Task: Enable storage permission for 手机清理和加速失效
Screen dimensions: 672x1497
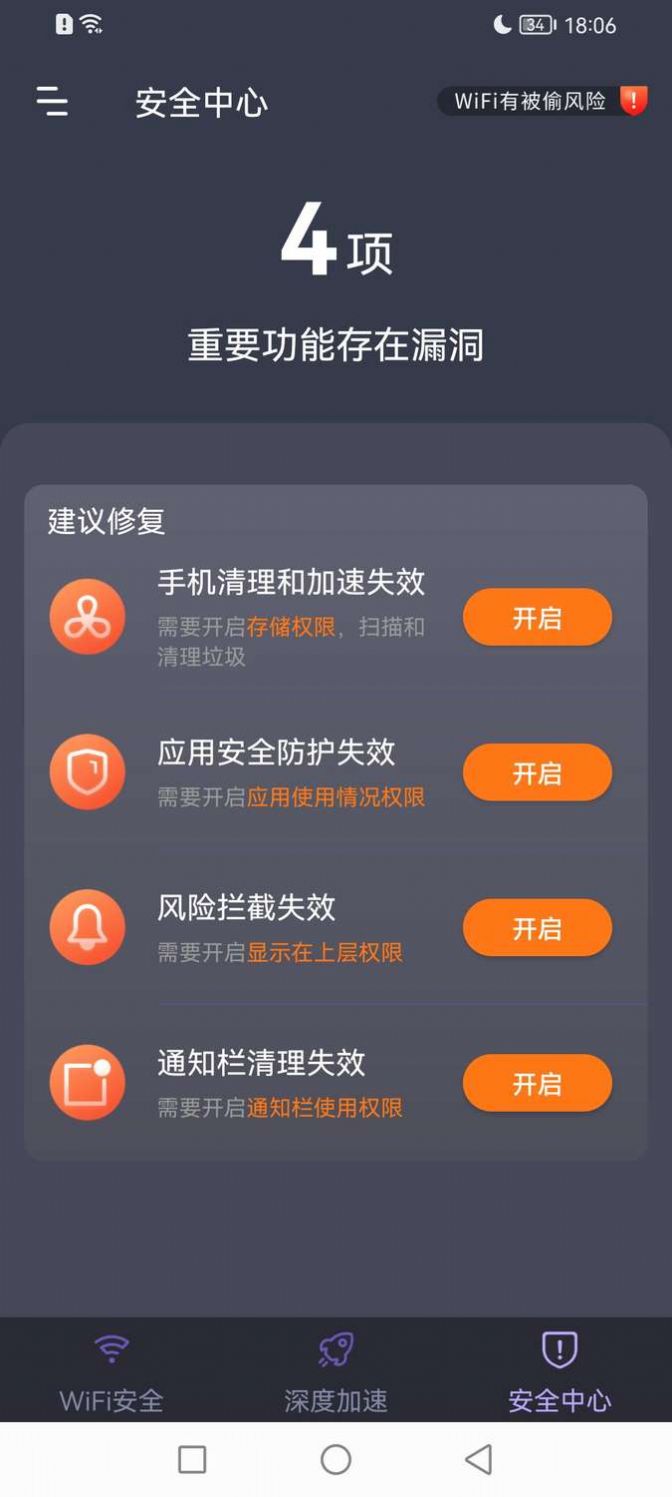Action: pyautogui.click(x=537, y=617)
